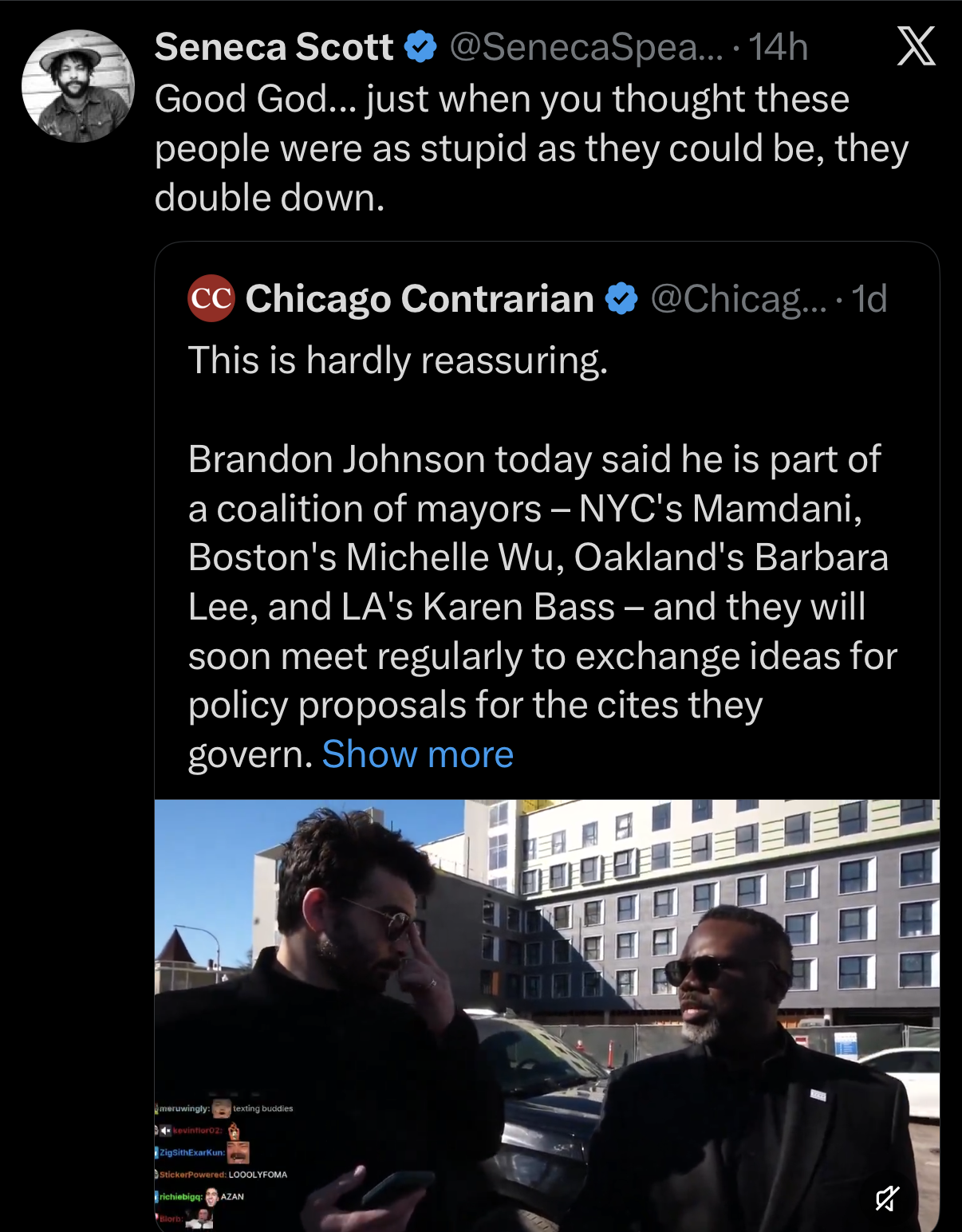Unmute the video in the quoted post

(x=887, y=1197)
